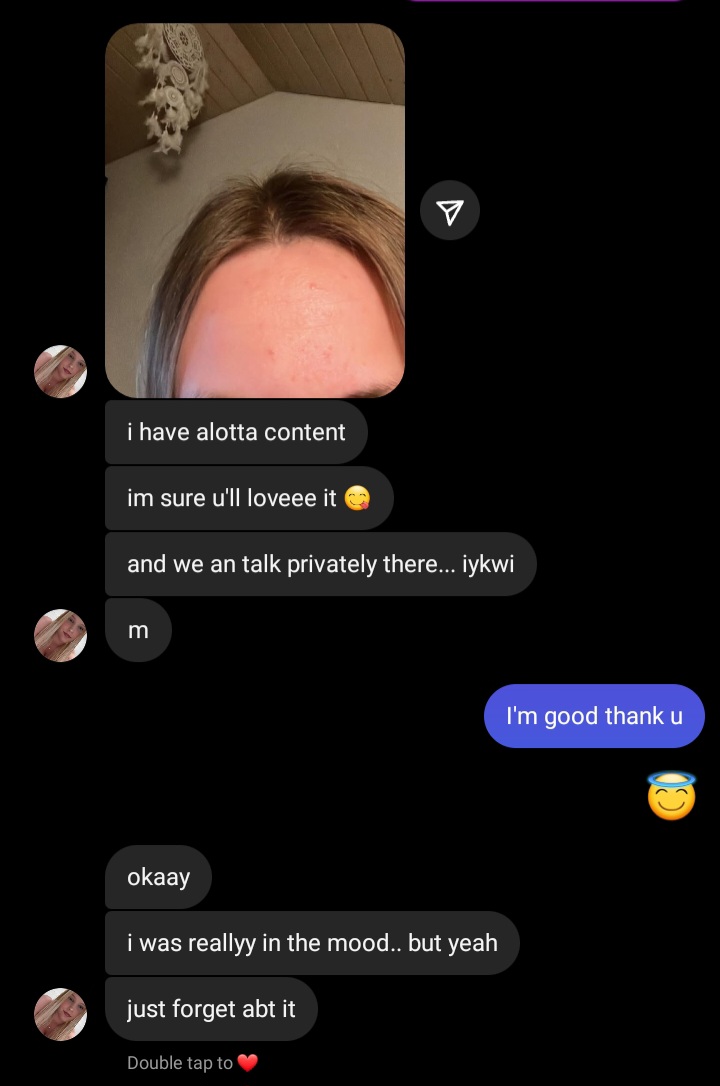Open the forehead photo message full screen
Screen dimensions: 720x1086
coord(255,211)
